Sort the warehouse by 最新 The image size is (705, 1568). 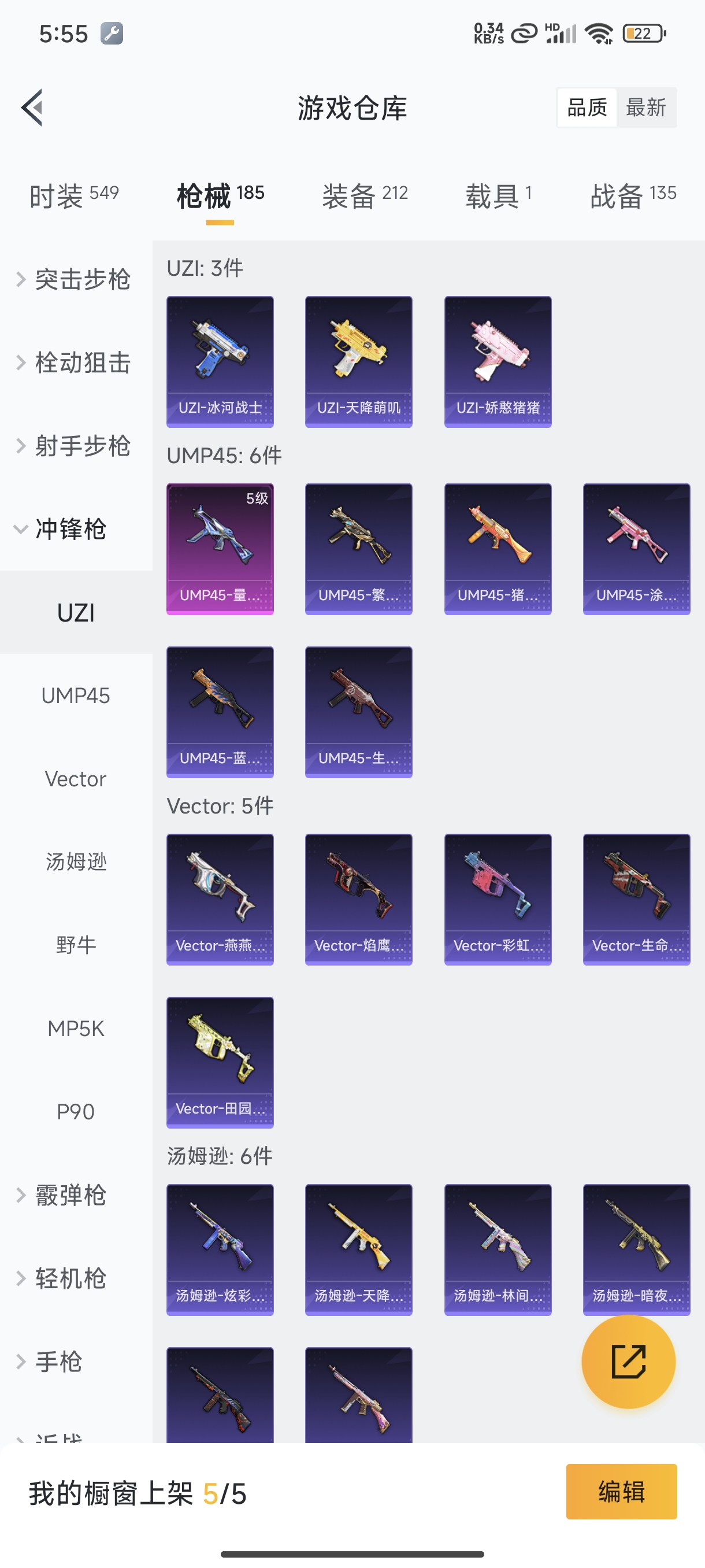click(x=645, y=108)
